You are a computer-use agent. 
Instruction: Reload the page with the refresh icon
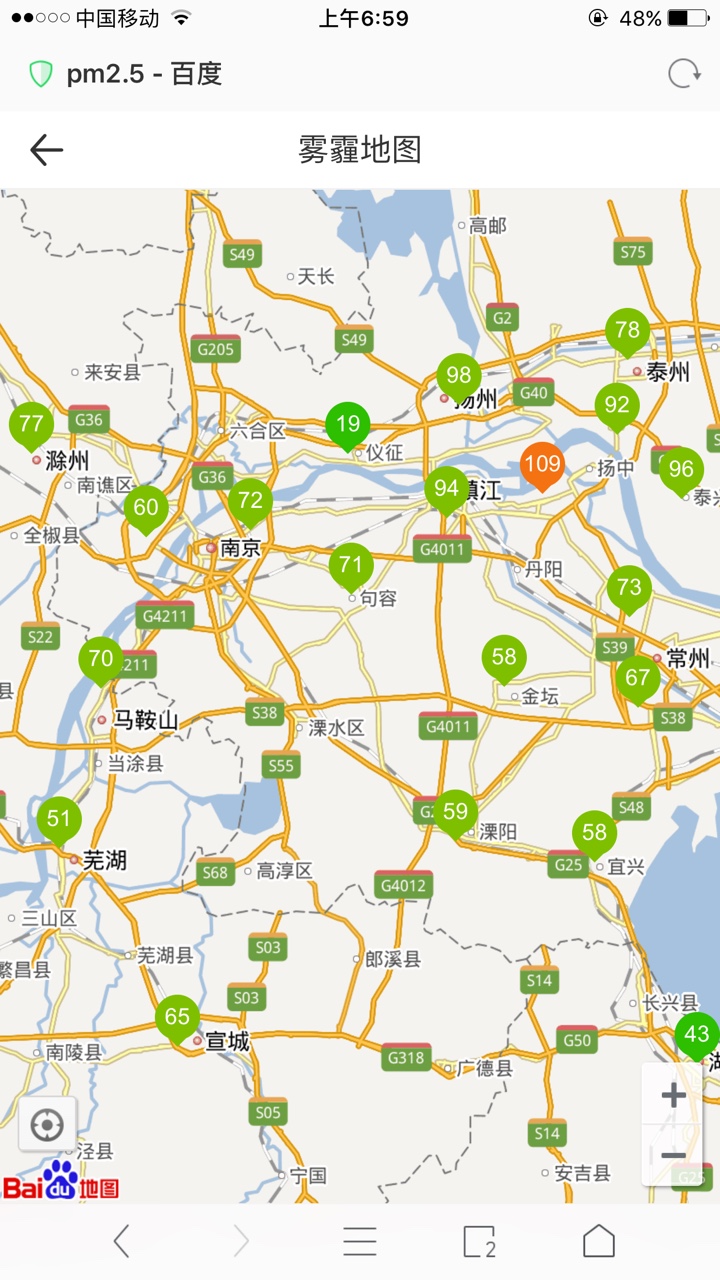684,74
